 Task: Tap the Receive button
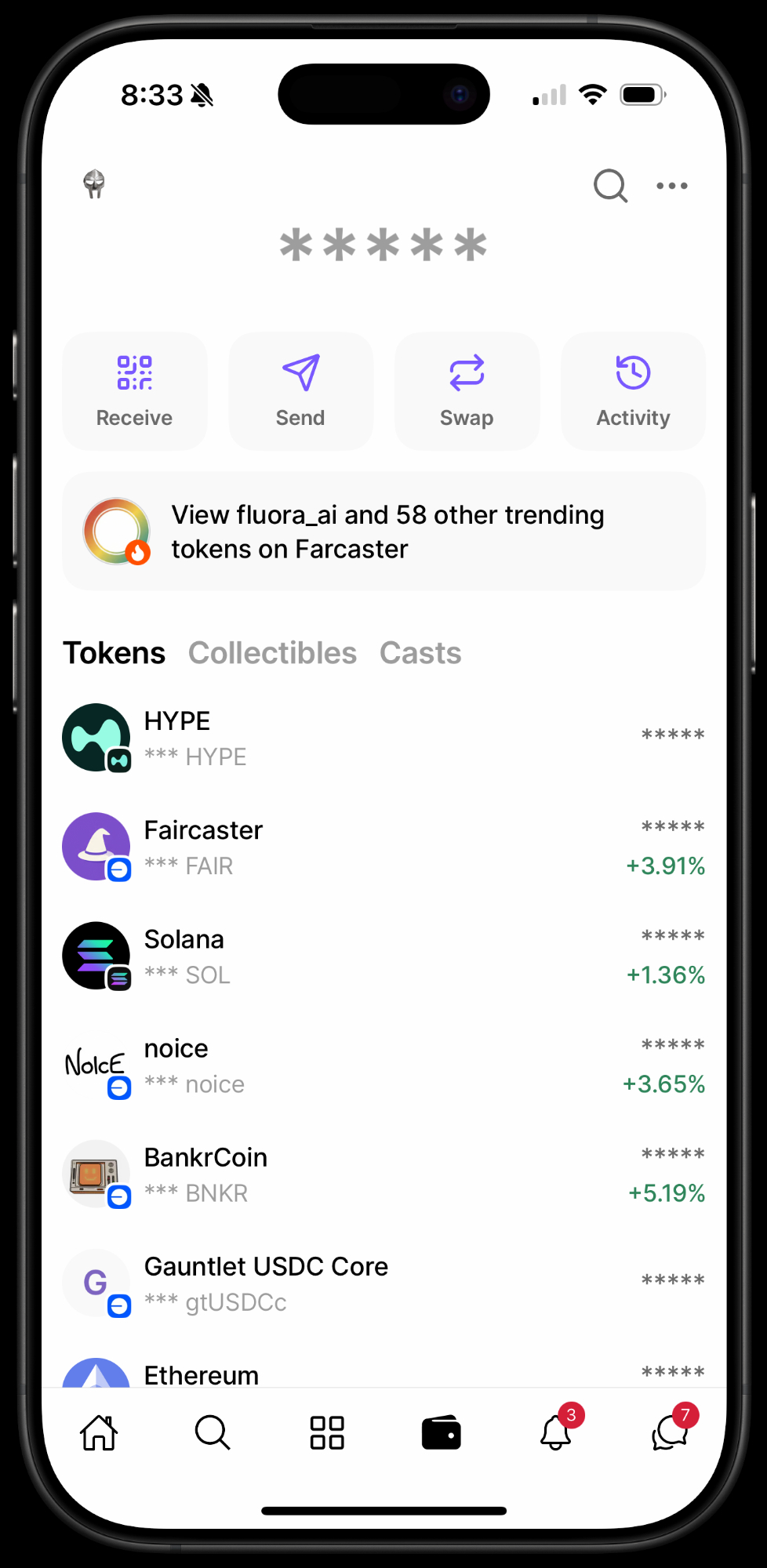coord(135,390)
